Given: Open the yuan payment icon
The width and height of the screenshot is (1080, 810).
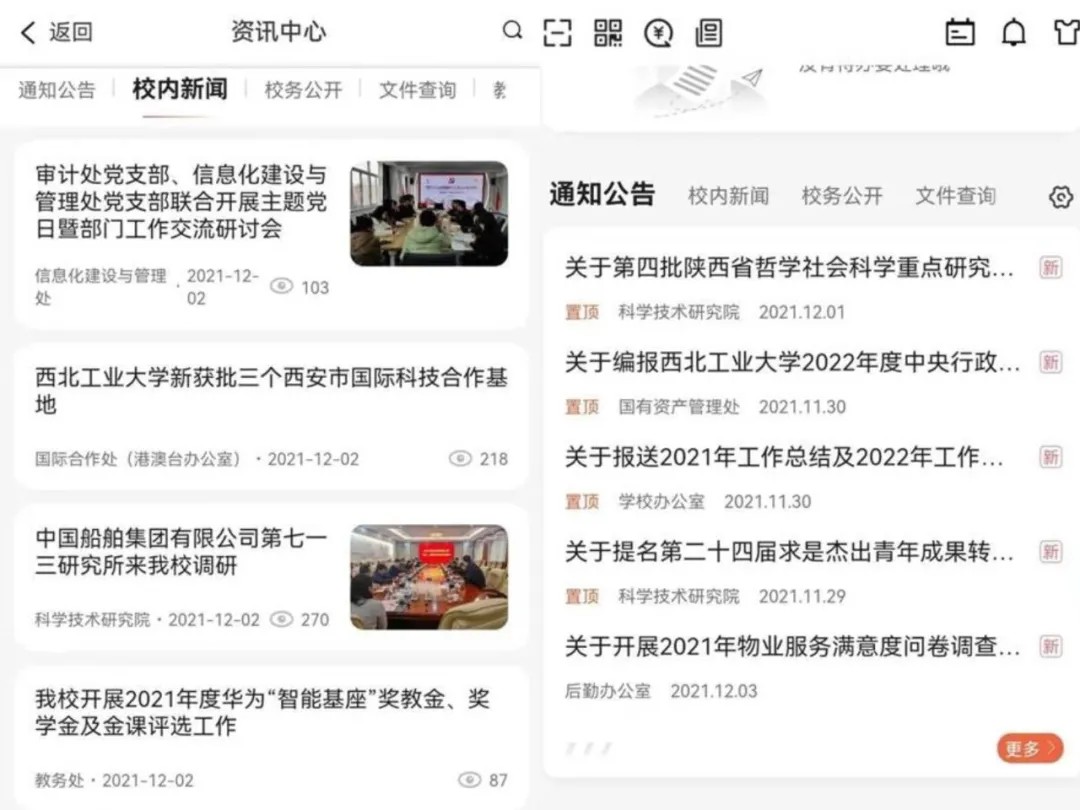Looking at the screenshot, I should pos(658,32).
